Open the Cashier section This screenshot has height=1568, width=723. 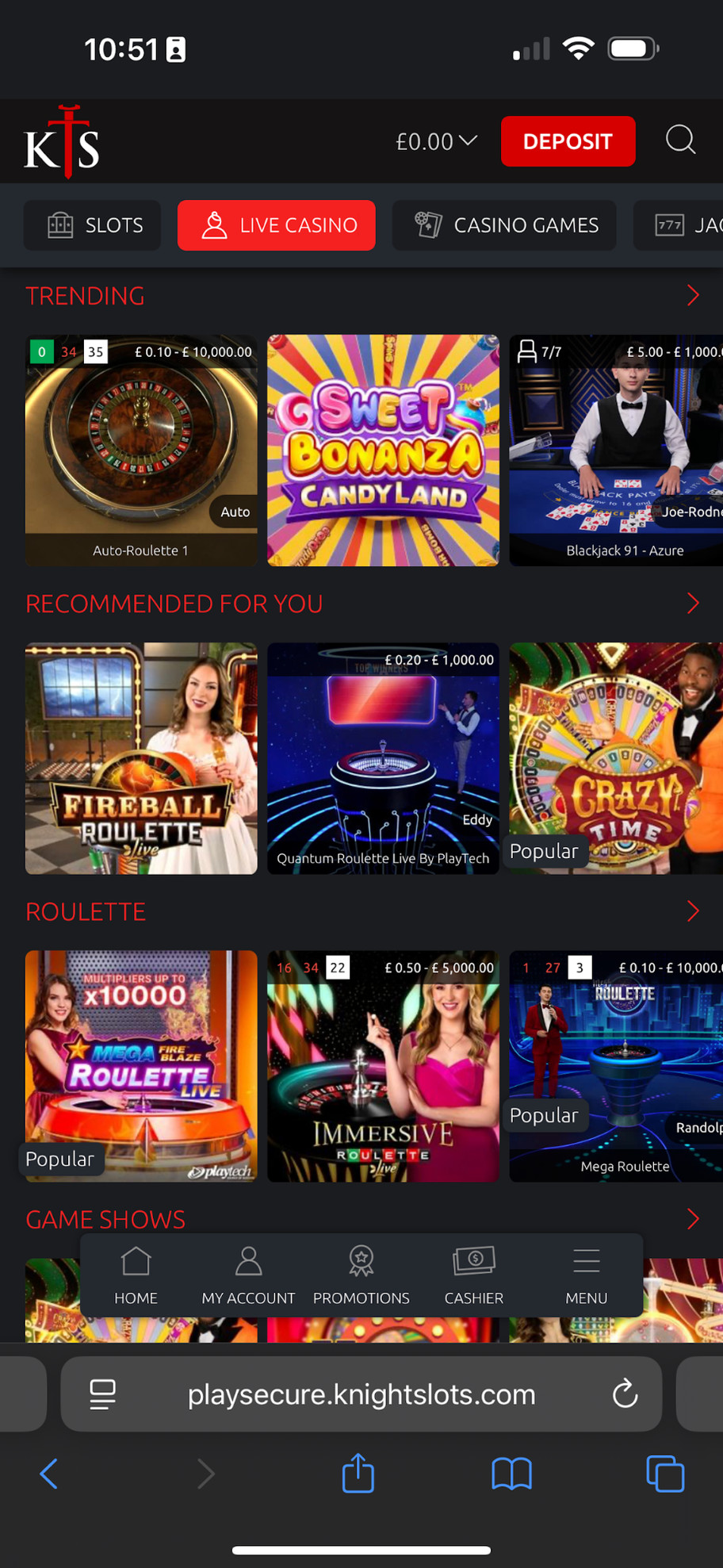(x=473, y=1275)
